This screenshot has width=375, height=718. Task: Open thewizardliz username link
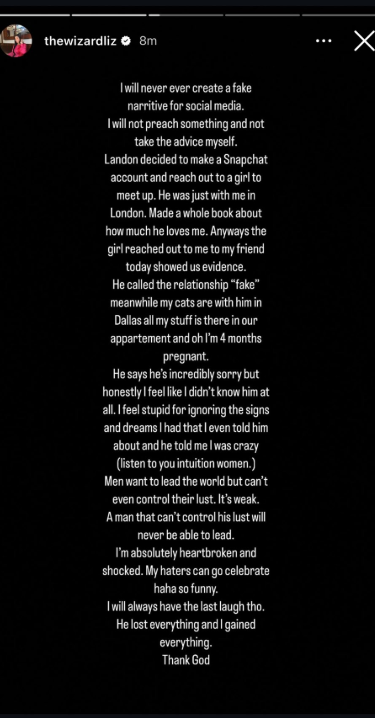(x=82, y=41)
